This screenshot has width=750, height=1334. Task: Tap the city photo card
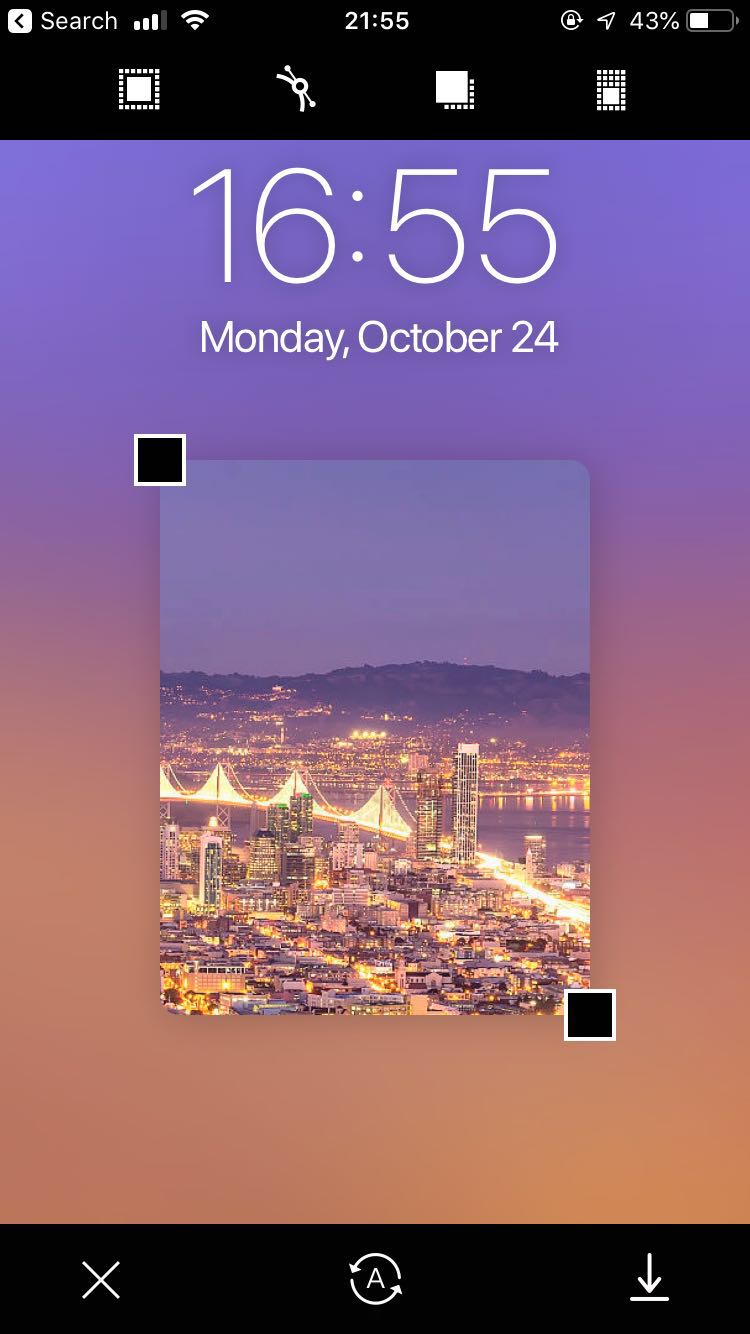coord(375,737)
